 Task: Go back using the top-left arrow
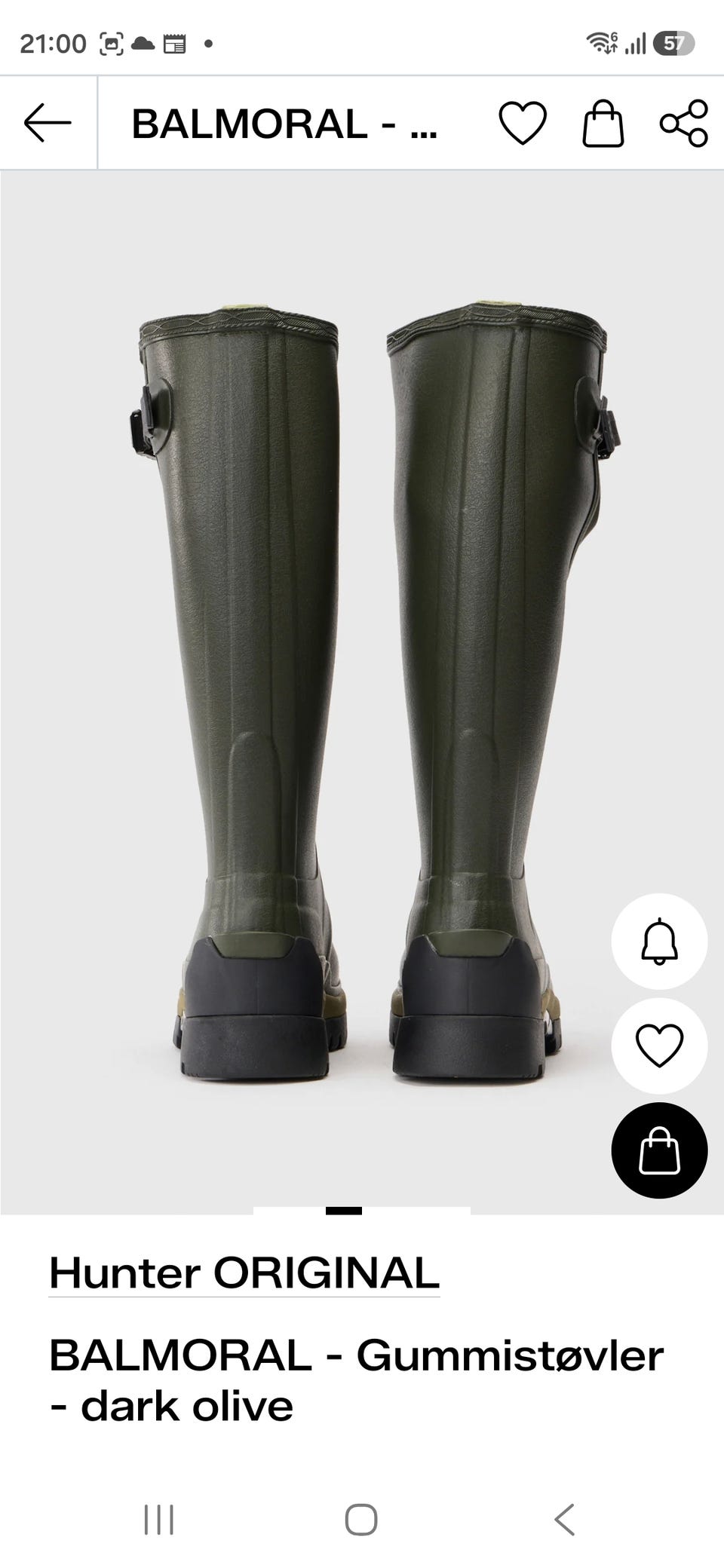(x=48, y=123)
